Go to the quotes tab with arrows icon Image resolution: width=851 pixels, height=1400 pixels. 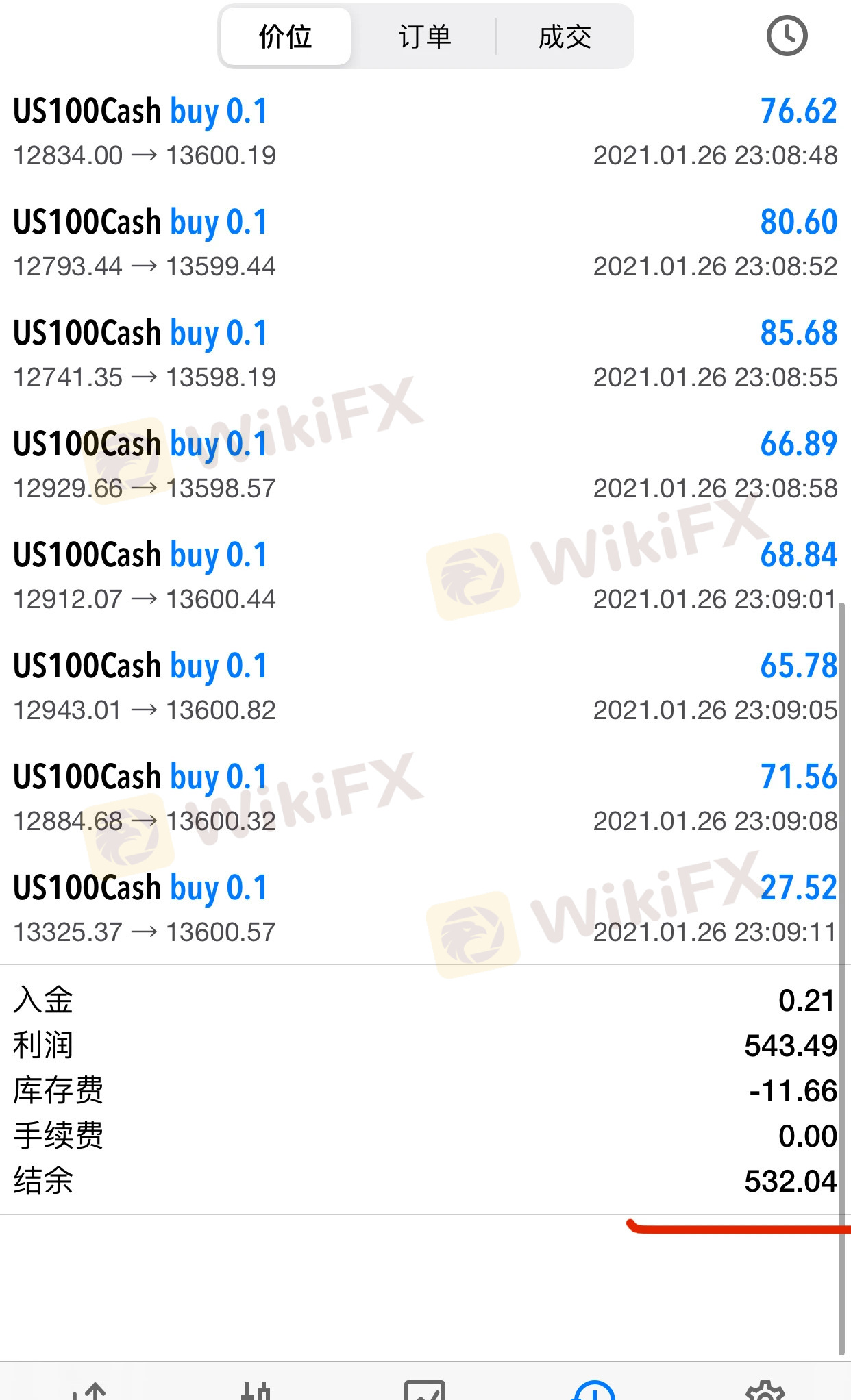89,1390
